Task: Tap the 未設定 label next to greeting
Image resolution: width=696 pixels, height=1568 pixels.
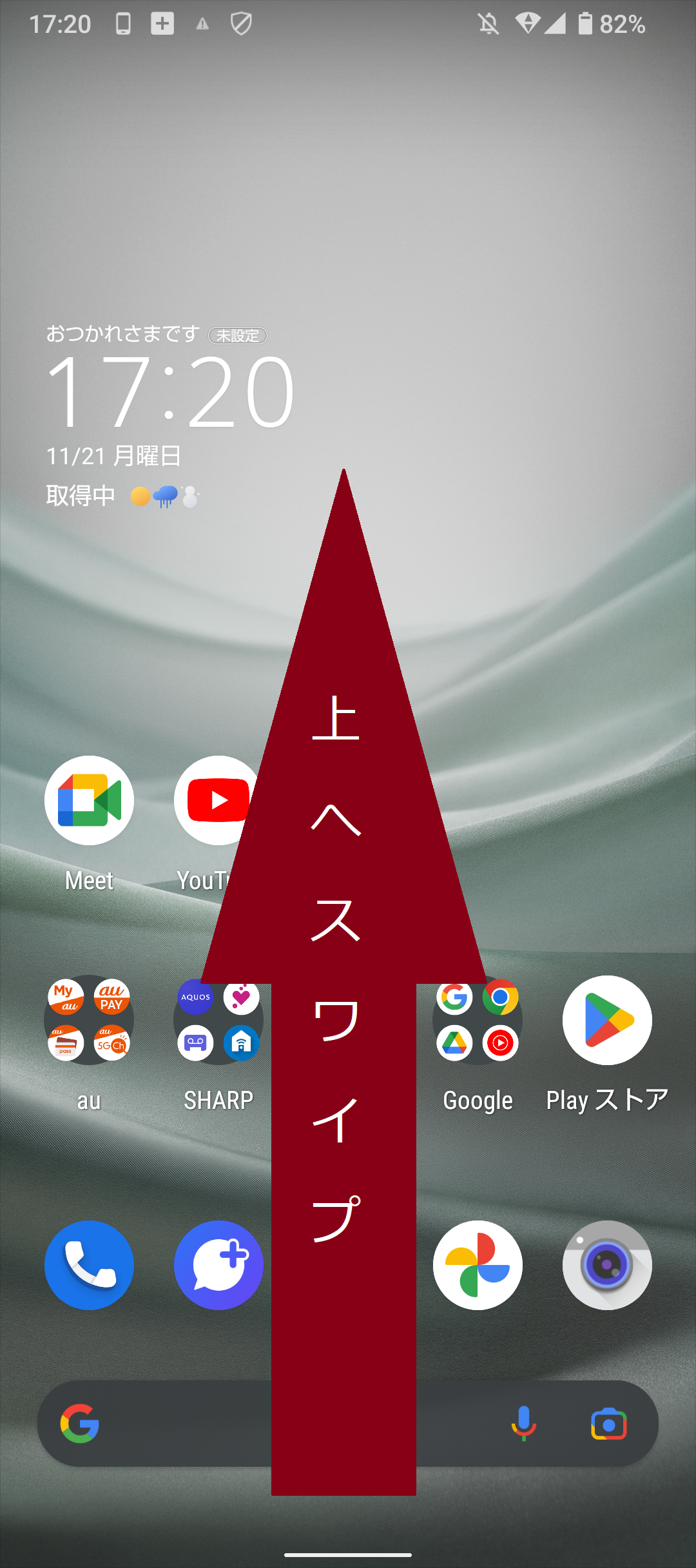Action: (x=238, y=336)
